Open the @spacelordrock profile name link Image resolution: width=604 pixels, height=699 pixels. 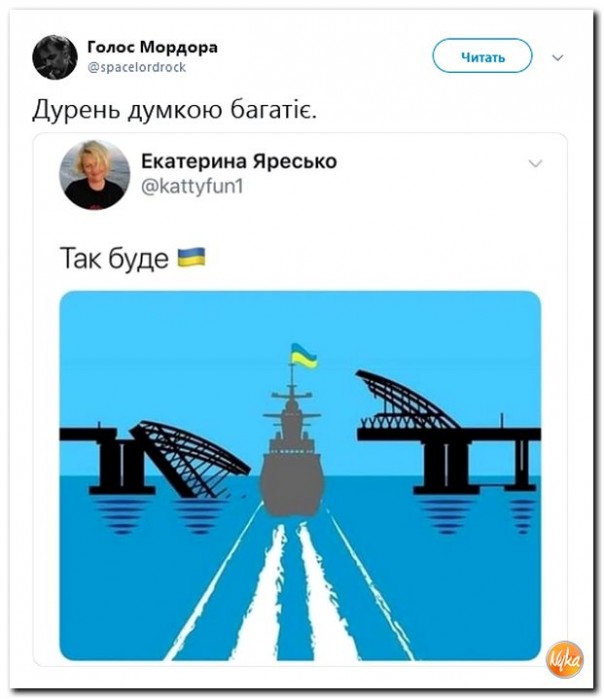137,67
